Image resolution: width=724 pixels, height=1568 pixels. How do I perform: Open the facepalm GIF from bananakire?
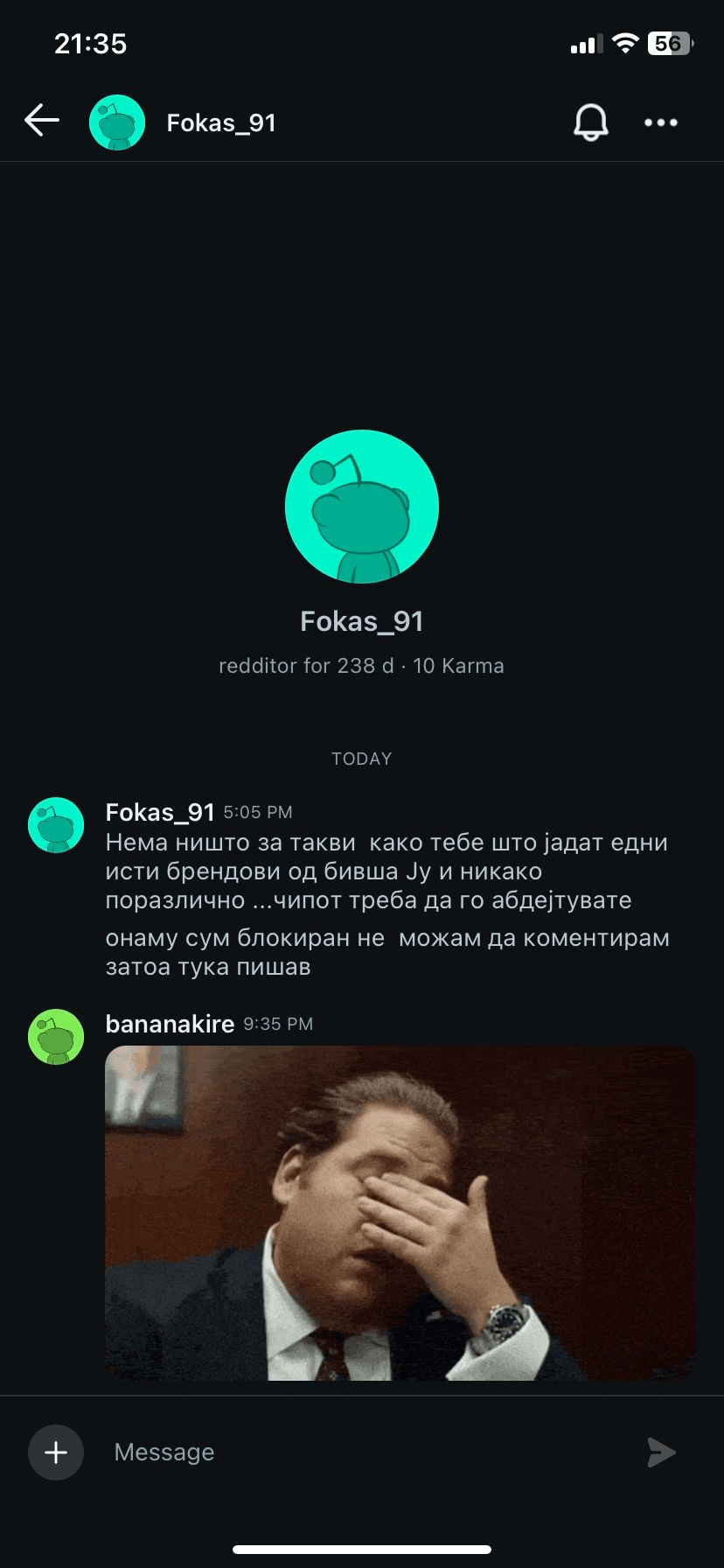400,1213
